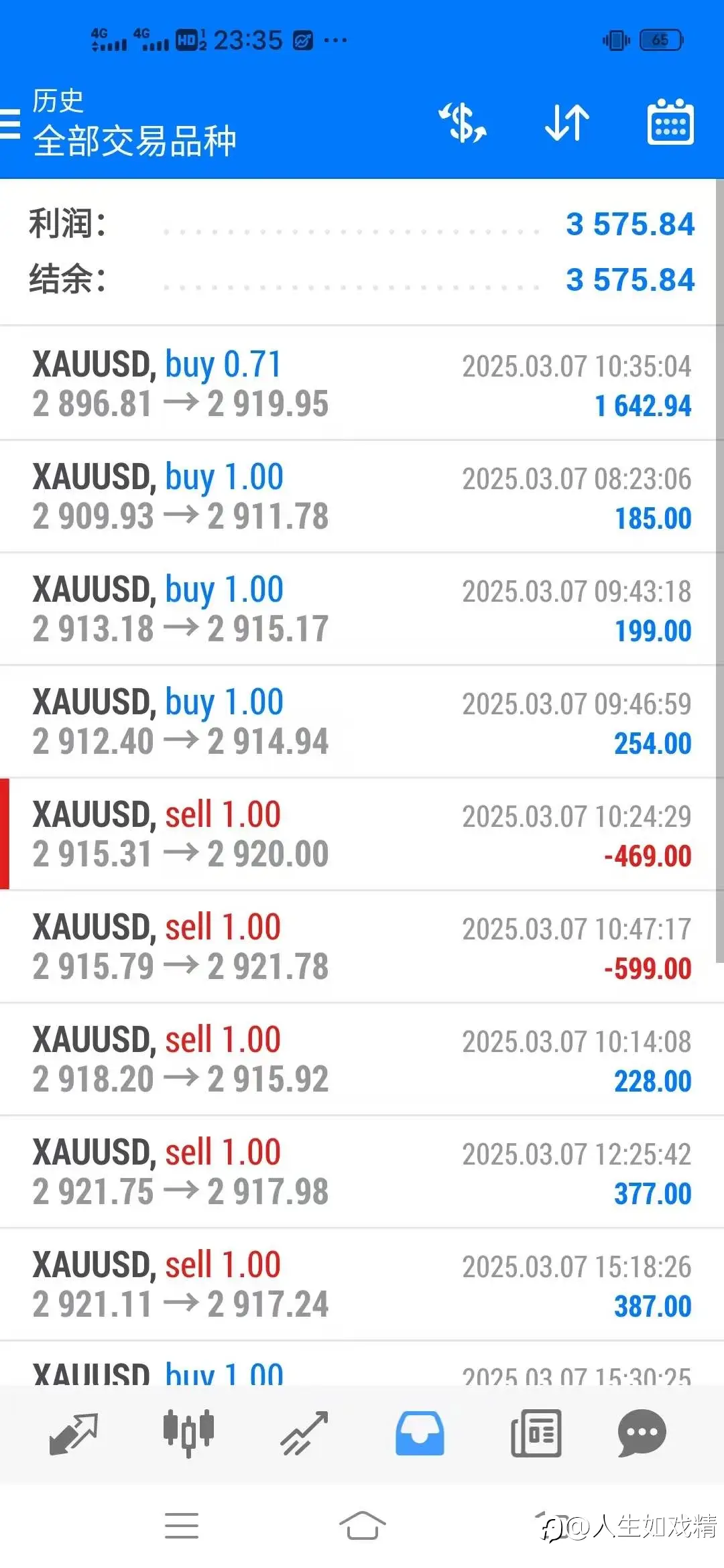Viewport: 724px width, 1568px height.
Task: Open the sell trade with profit 228.00
Action: [362, 1059]
